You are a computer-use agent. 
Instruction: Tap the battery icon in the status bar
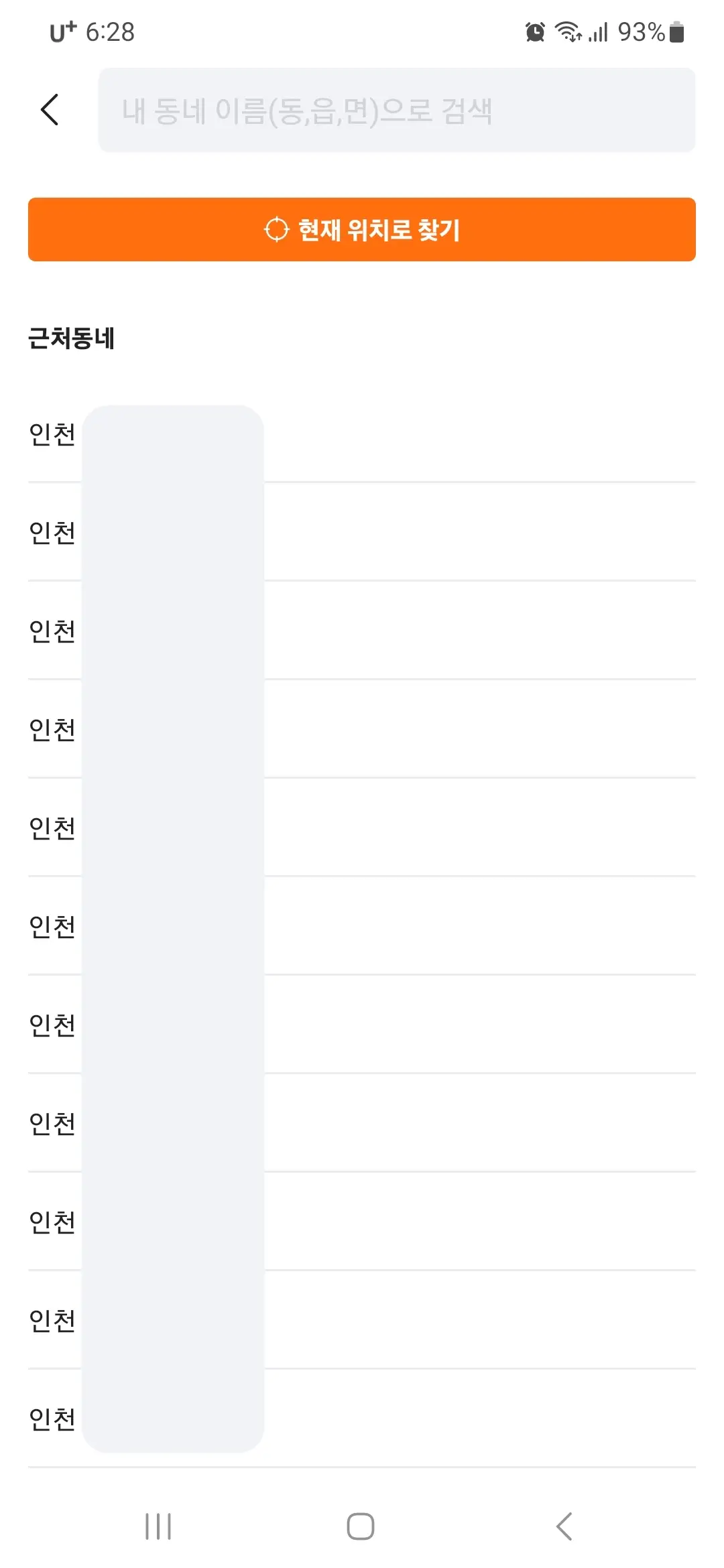pos(676,32)
